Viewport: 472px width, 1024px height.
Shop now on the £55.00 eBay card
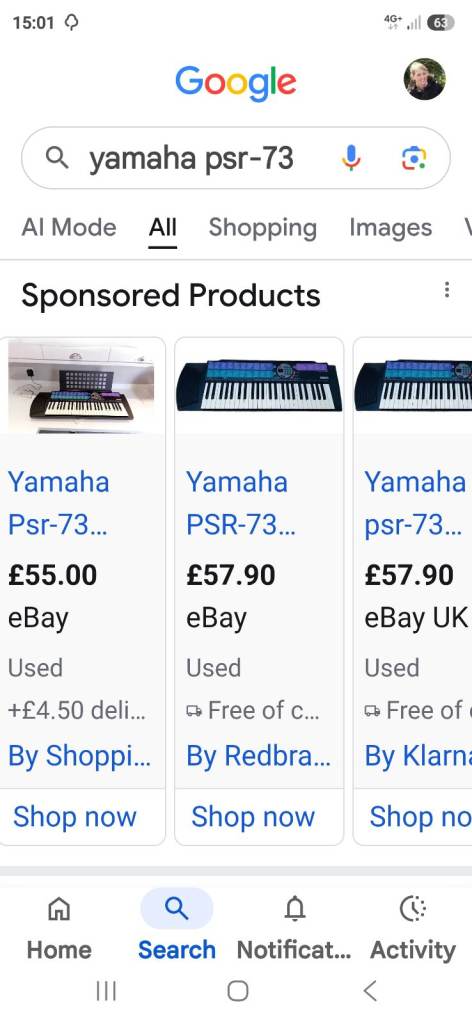point(74,816)
